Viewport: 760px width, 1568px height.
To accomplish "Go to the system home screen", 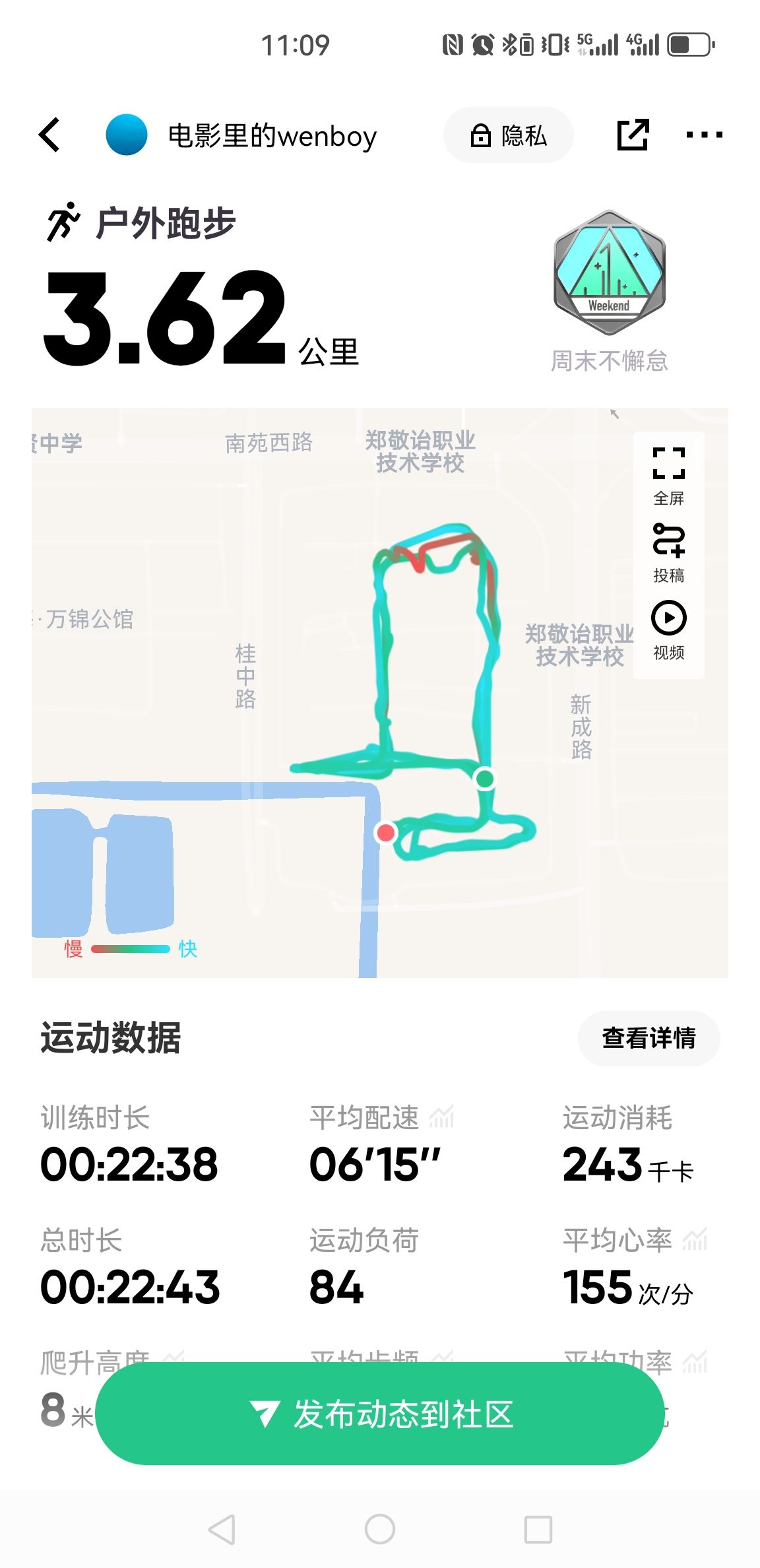I will (x=380, y=1529).
